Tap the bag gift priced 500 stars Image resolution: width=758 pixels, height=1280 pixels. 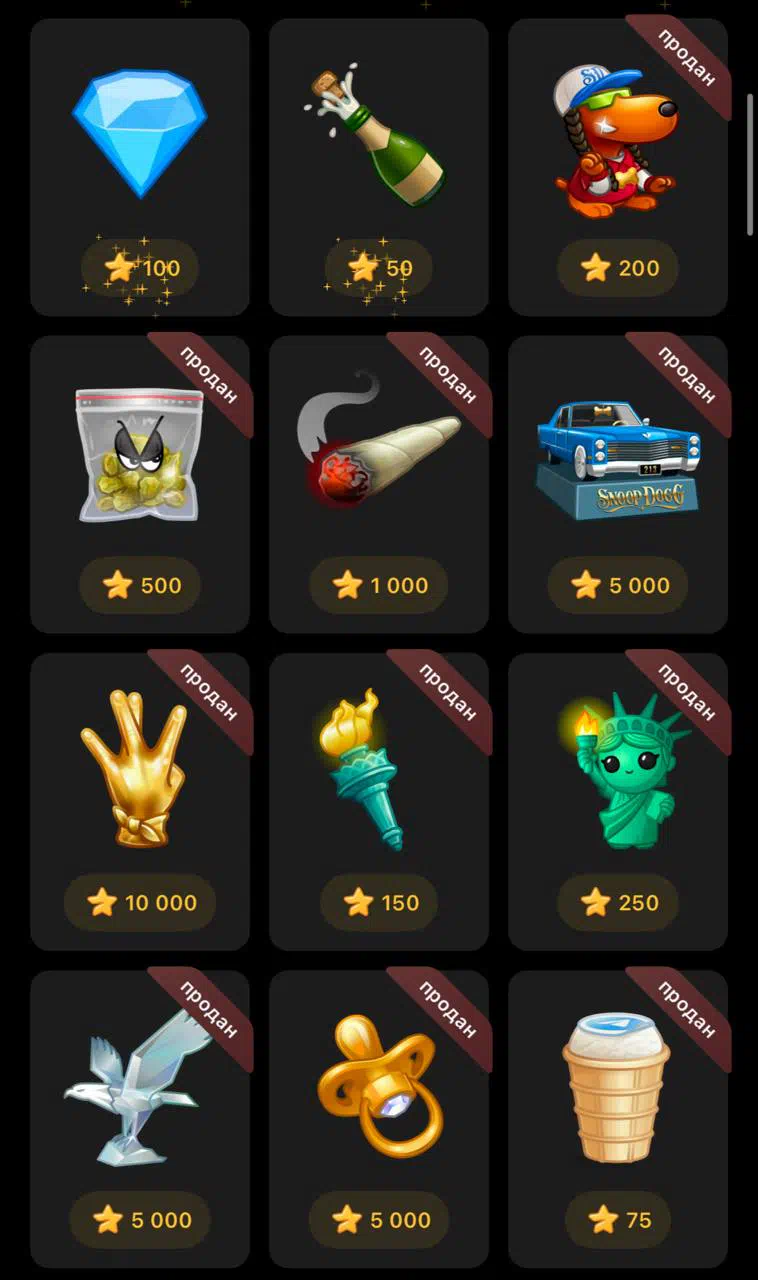140,484
